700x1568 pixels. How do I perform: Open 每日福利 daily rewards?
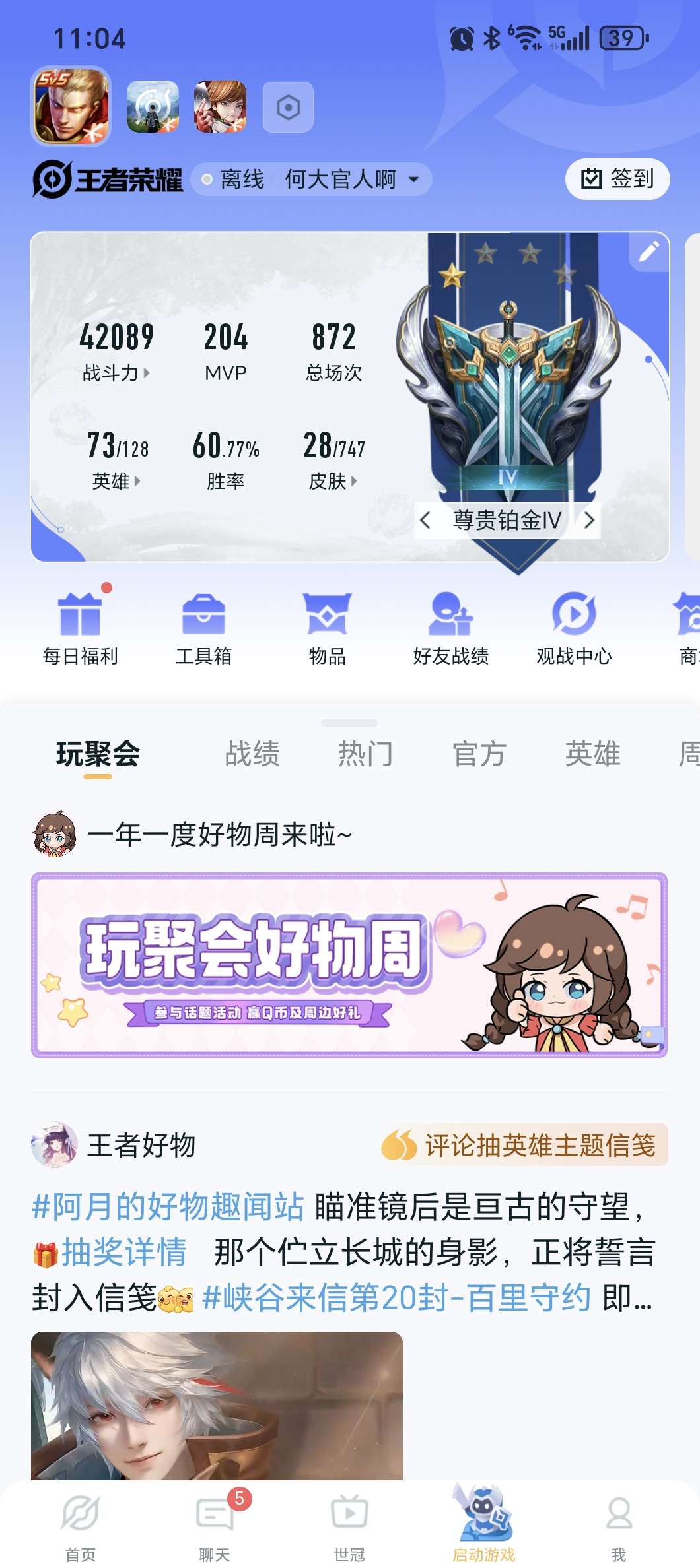80,627
